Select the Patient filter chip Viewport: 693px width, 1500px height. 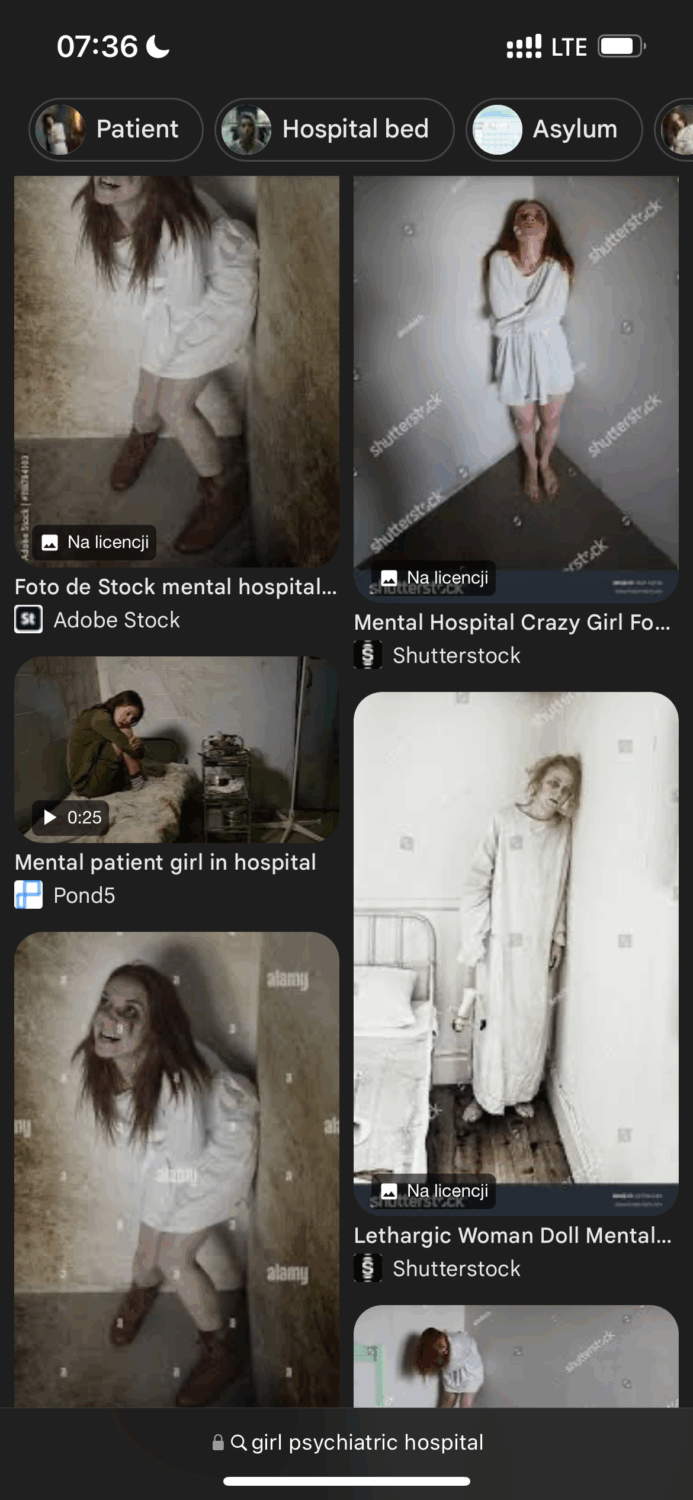(115, 129)
